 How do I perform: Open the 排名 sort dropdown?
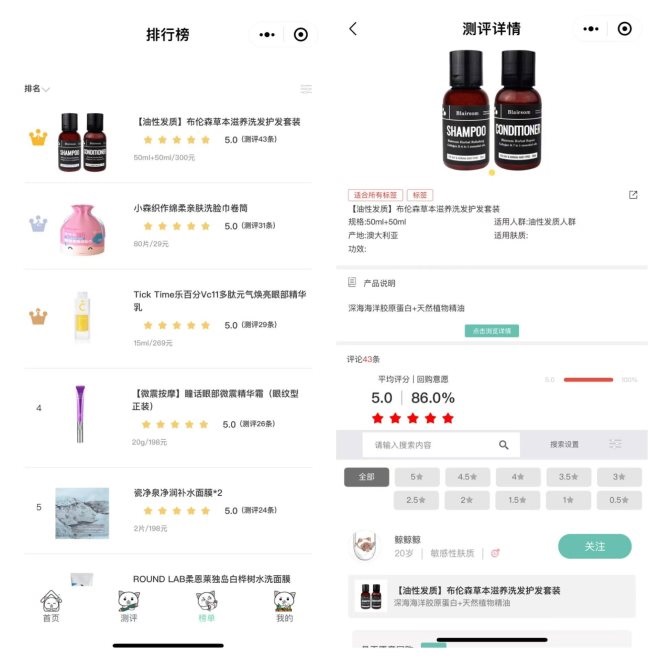point(38,89)
